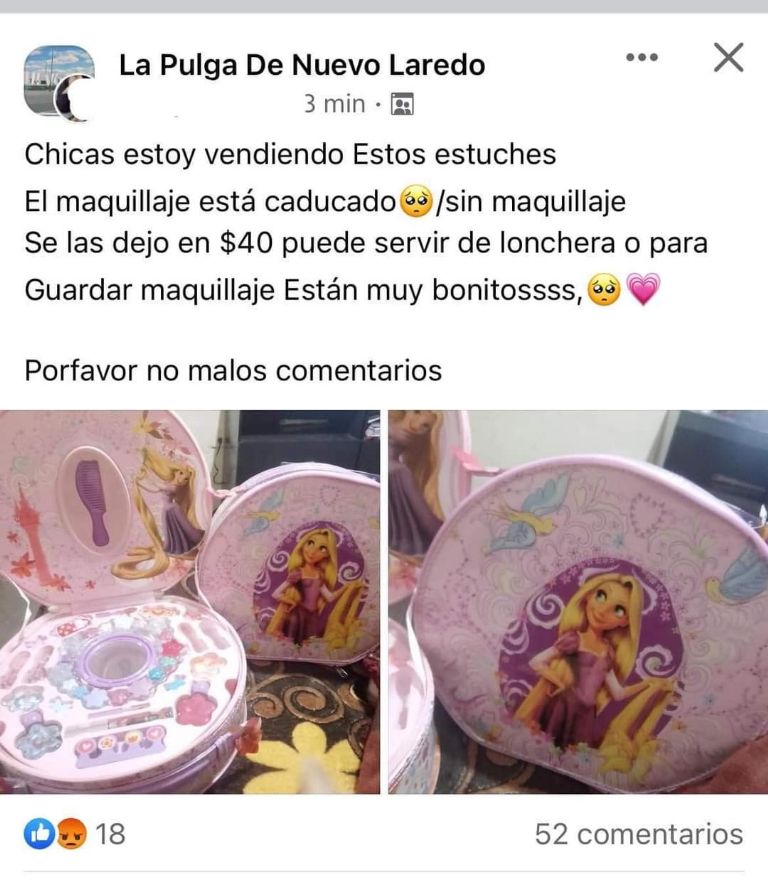Image resolution: width=768 pixels, height=884 pixels.
Task: Open the left photo of the open makeup case
Action: pyautogui.click(x=190, y=602)
